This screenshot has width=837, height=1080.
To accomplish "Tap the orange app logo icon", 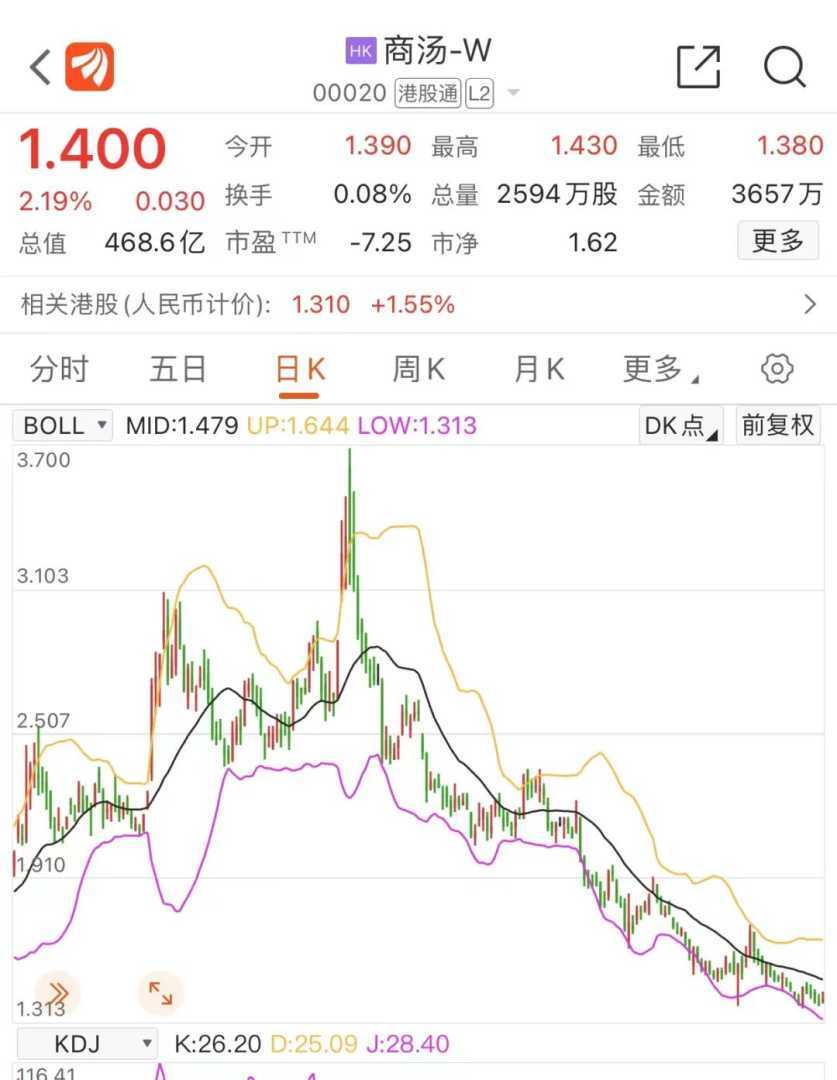I will (90, 68).
